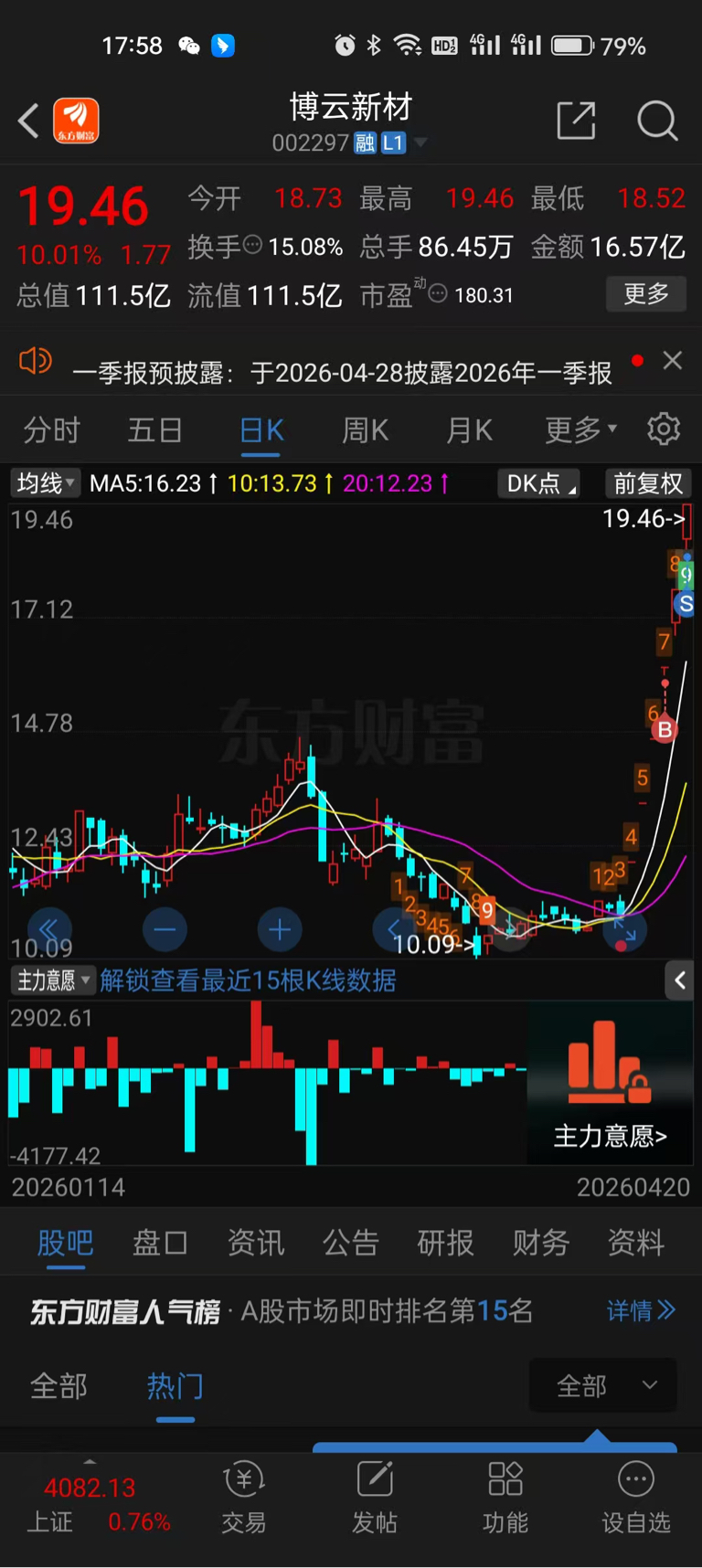Go back with the top-left arrow
702x1568 pixels.
[29, 121]
